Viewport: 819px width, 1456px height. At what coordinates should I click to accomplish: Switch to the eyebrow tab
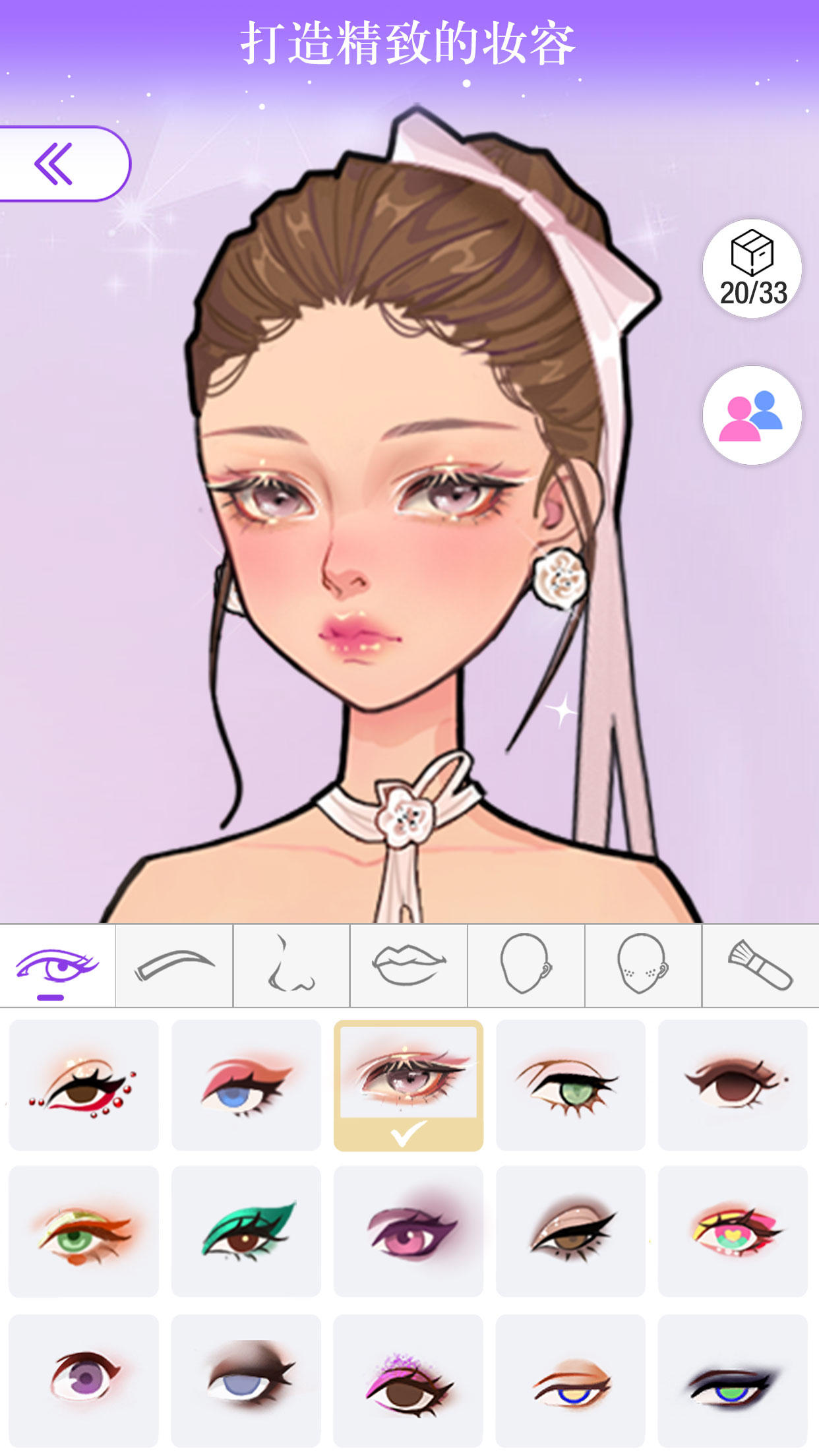click(174, 965)
